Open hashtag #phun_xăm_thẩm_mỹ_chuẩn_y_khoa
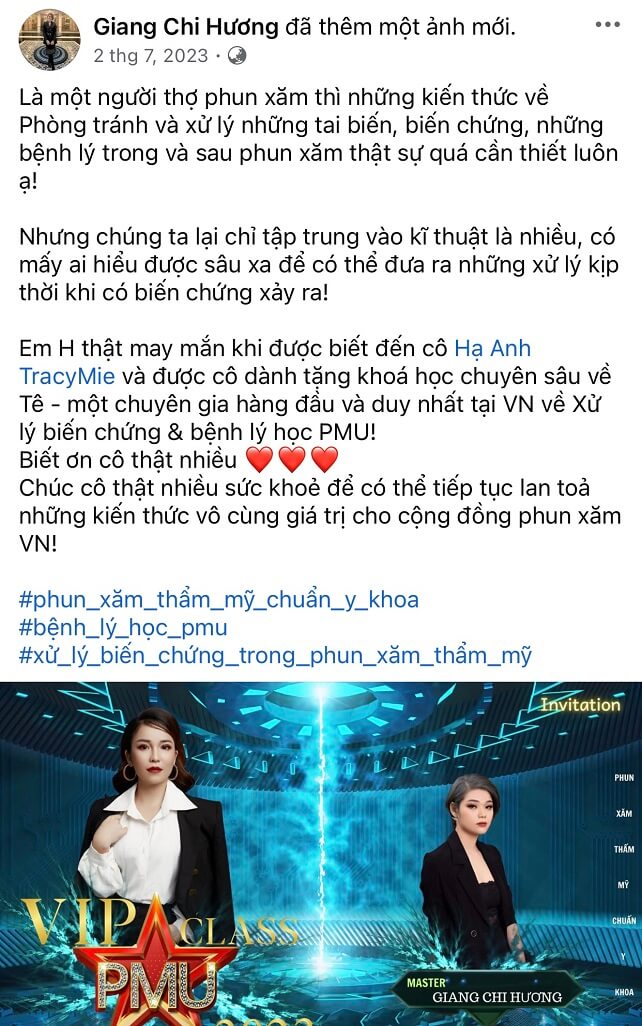The image size is (642, 1026). point(219,600)
